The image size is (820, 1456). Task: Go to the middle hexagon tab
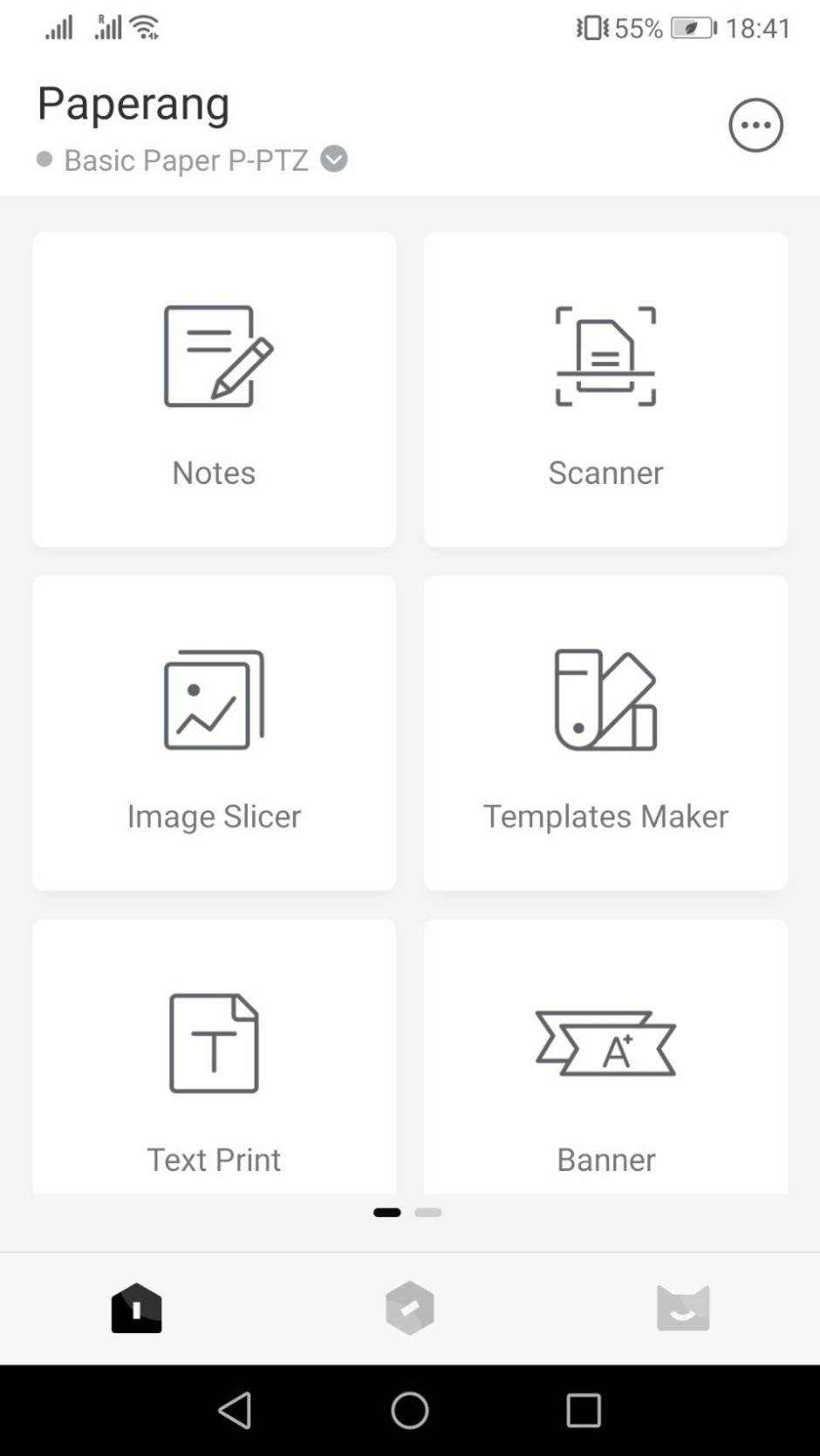(x=410, y=1308)
